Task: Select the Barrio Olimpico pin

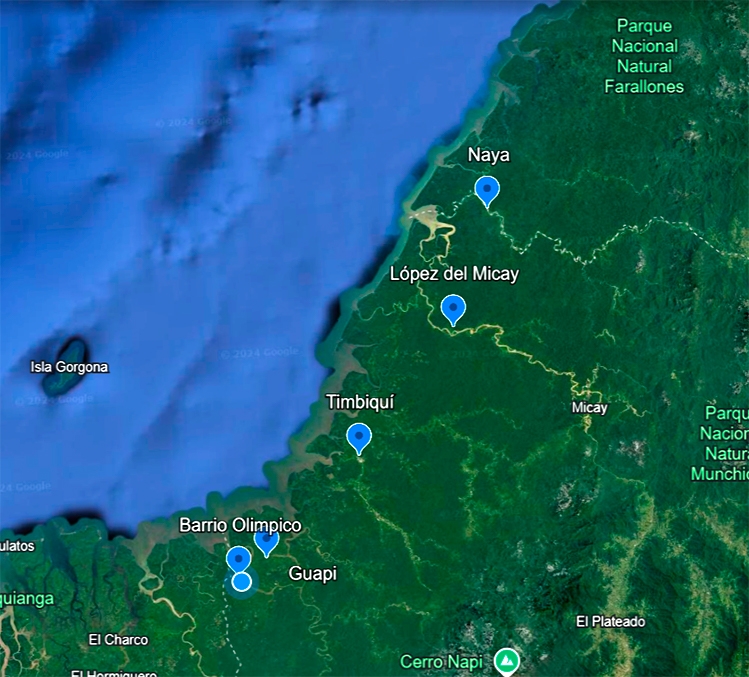Action: (x=238, y=559)
